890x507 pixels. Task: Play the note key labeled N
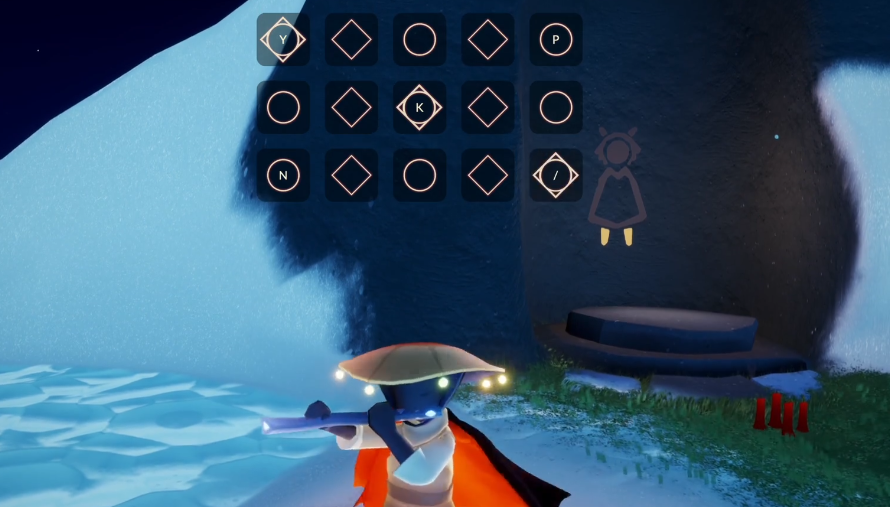(x=283, y=175)
